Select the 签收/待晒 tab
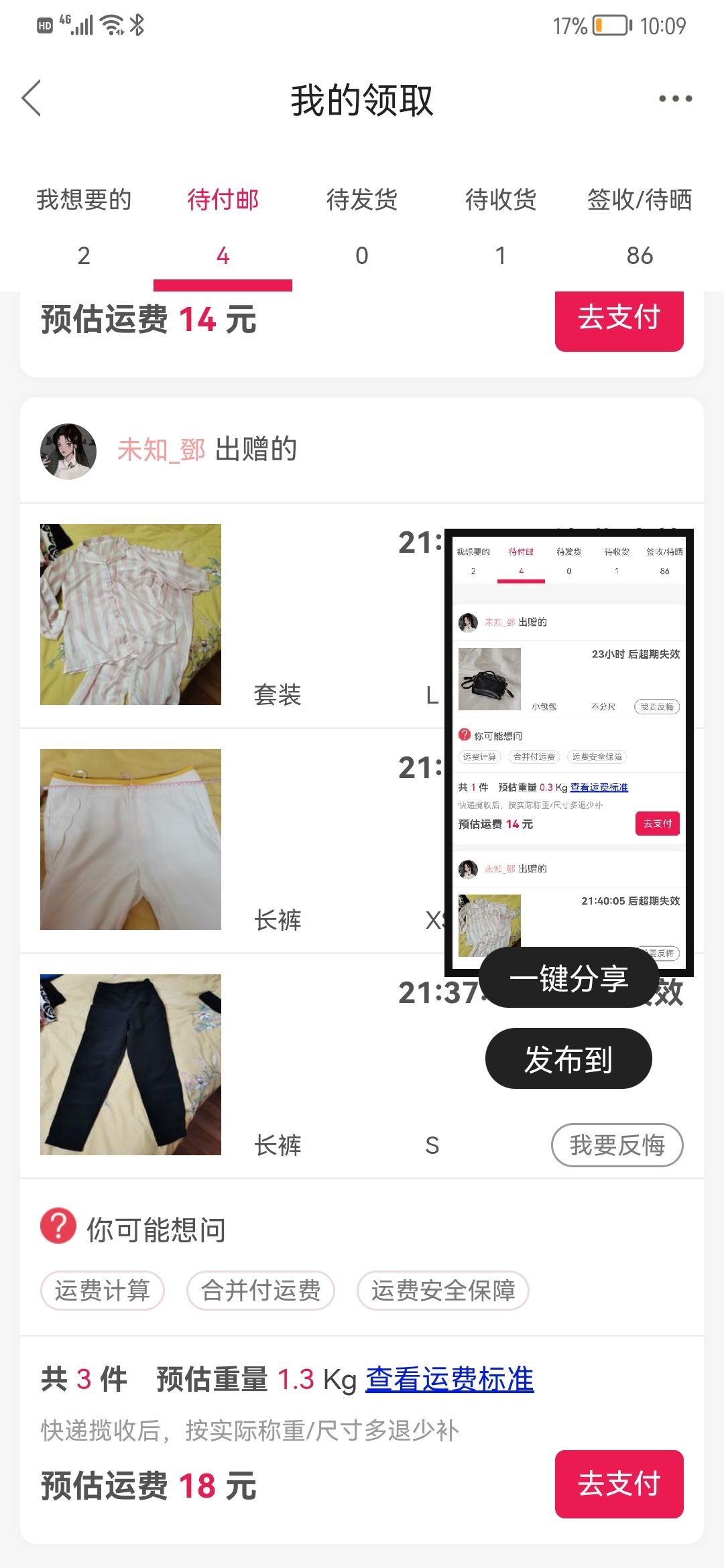This screenshot has height=1568, width=724. [640, 226]
